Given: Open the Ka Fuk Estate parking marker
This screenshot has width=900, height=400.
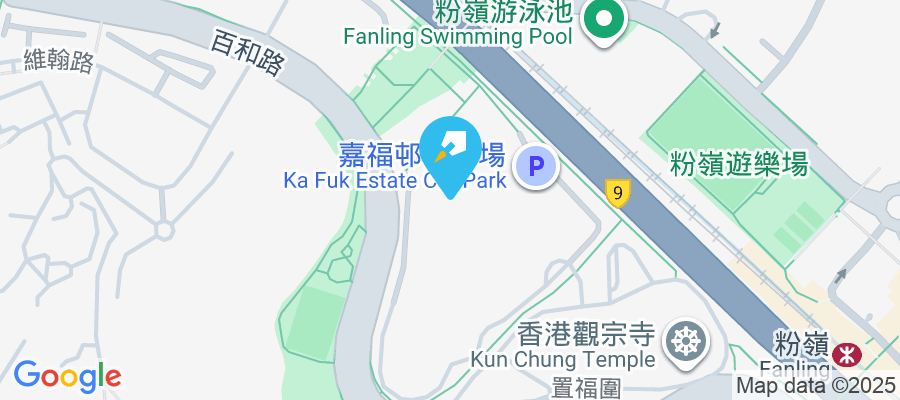Looking at the screenshot, I should click(x=537, y=166).
